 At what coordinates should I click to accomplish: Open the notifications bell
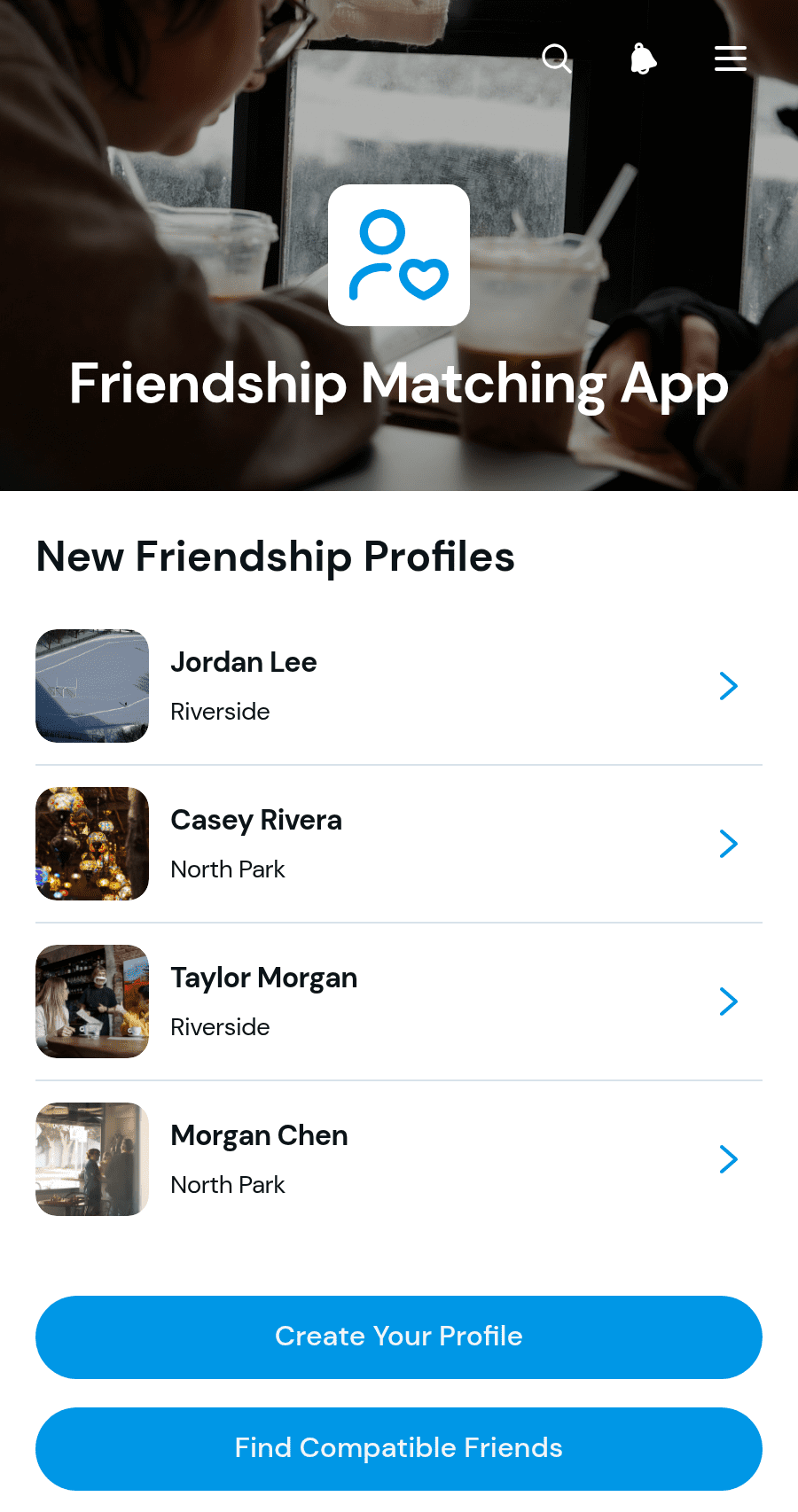pyautogui.click(x=644, y=58)
